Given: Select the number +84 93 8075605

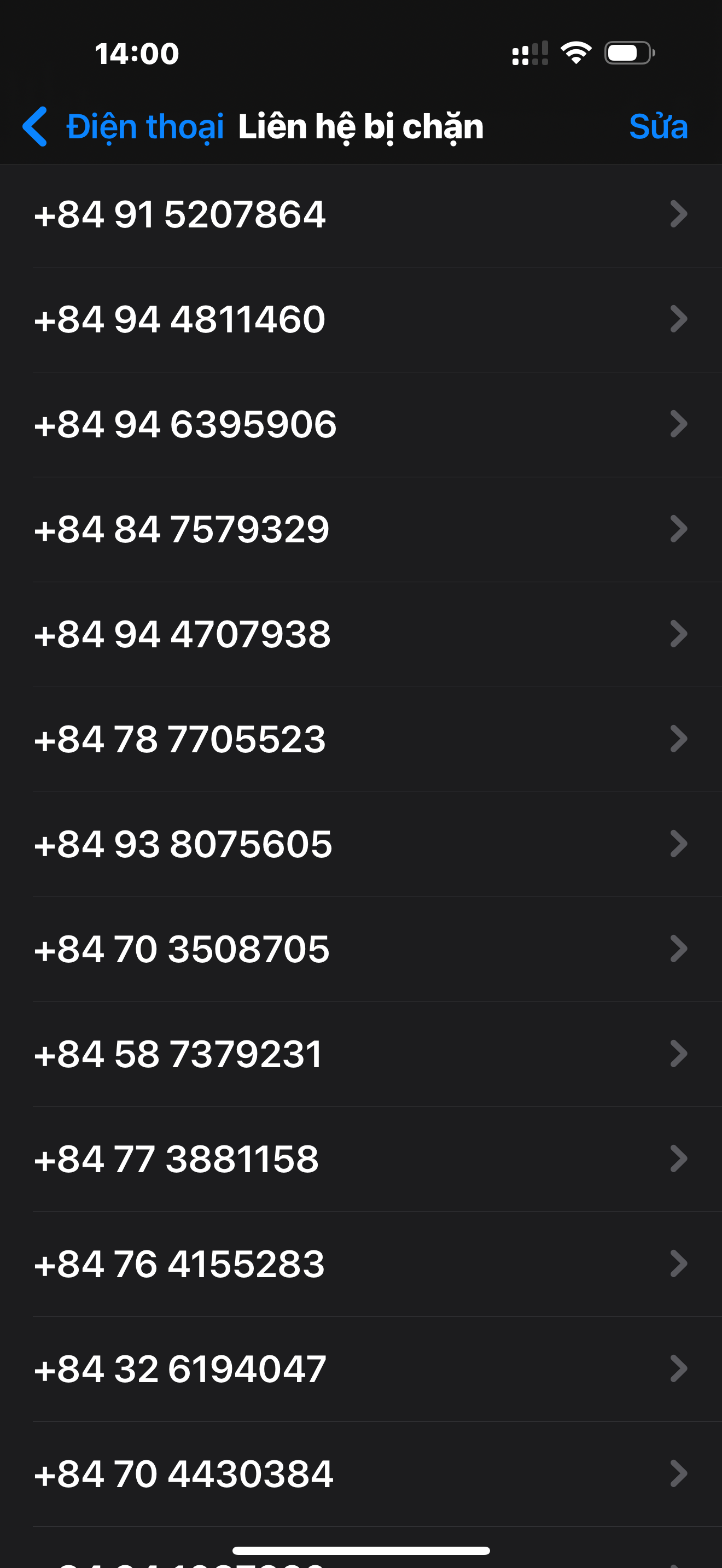Looking at the screenshot, I should [361, 844].
